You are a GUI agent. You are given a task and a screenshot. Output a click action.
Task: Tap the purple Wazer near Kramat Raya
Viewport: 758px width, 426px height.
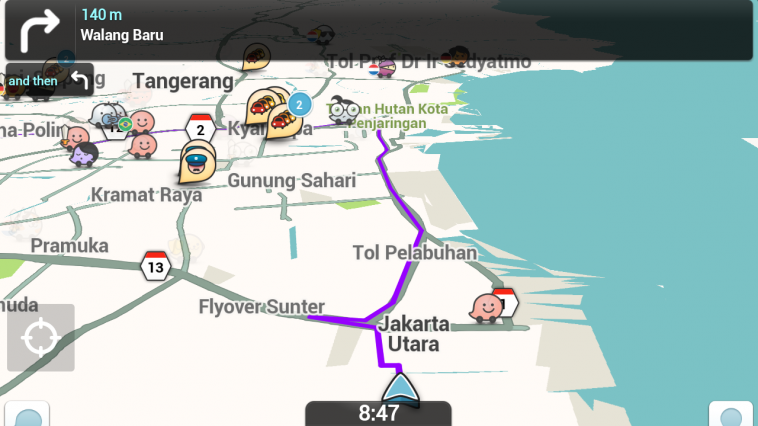[x=84, y=153]
